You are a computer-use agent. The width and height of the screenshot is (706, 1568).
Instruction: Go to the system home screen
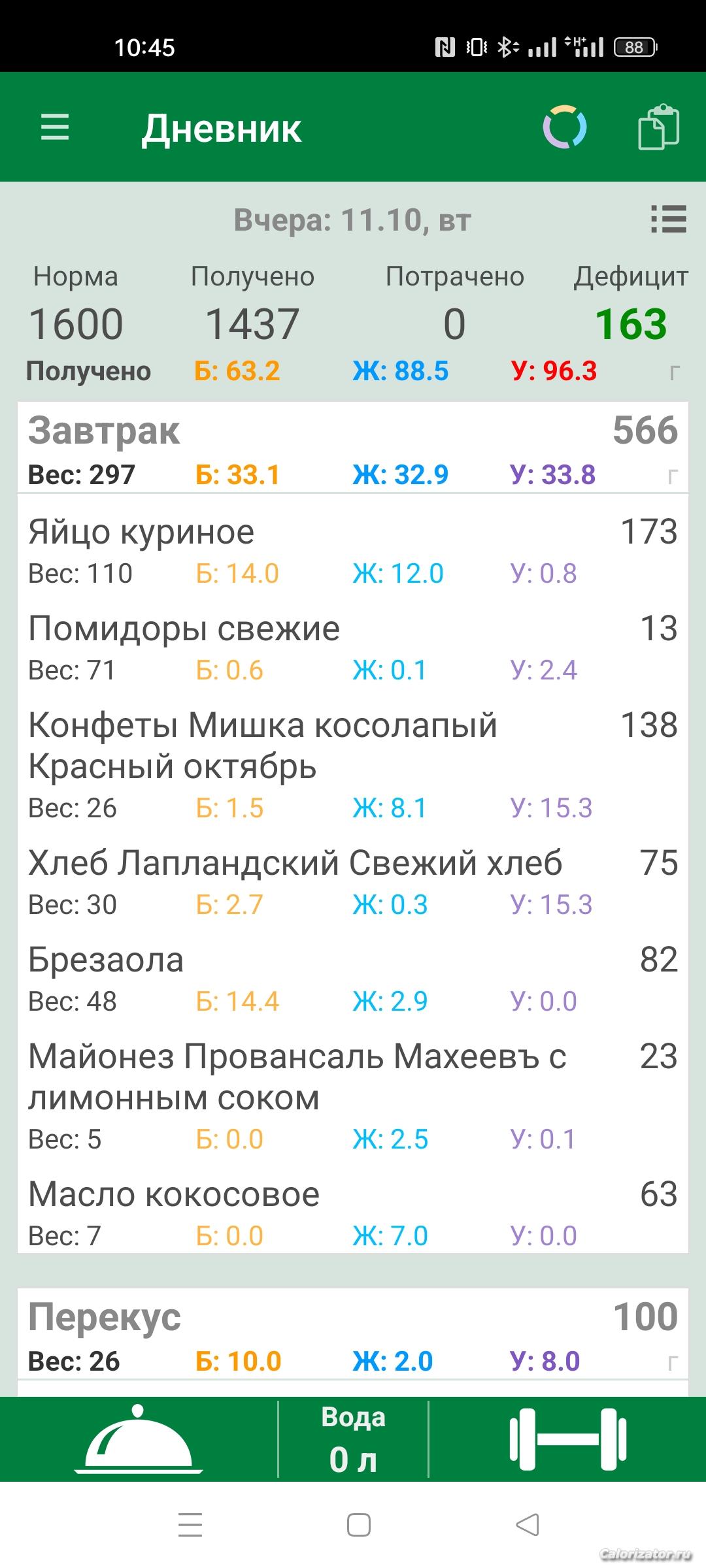coord(358,1525)
